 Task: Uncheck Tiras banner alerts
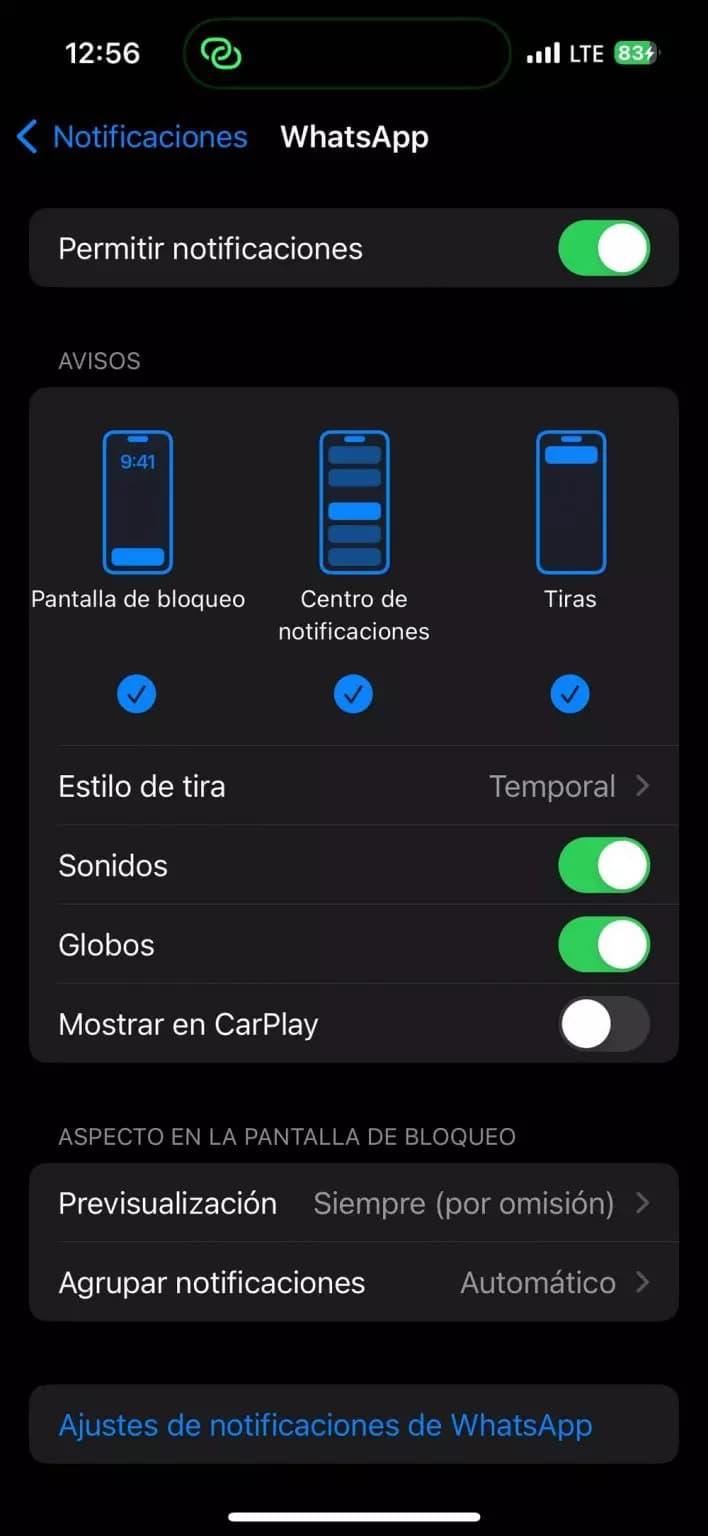[570, 693]
